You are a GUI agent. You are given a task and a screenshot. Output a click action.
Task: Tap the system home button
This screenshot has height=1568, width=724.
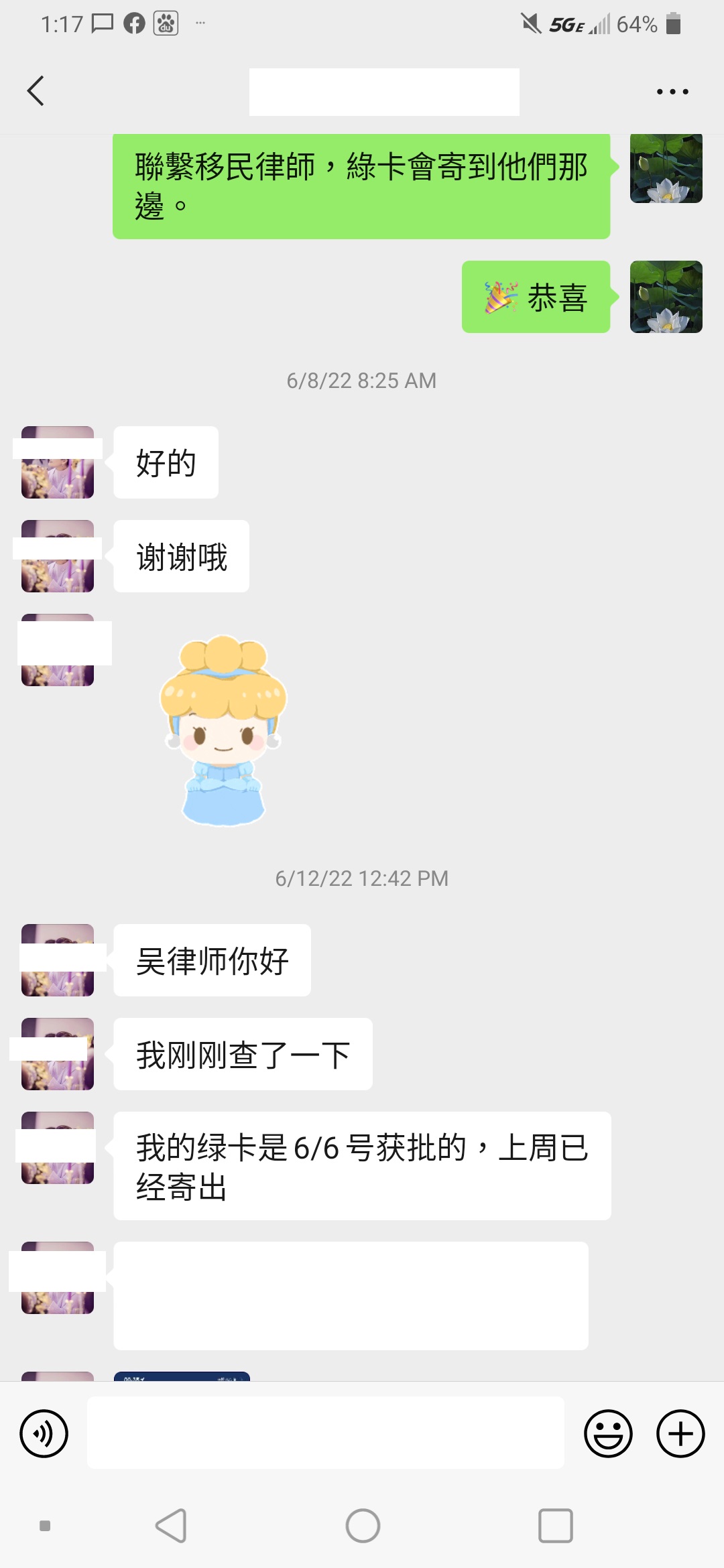pos(363,1526)
